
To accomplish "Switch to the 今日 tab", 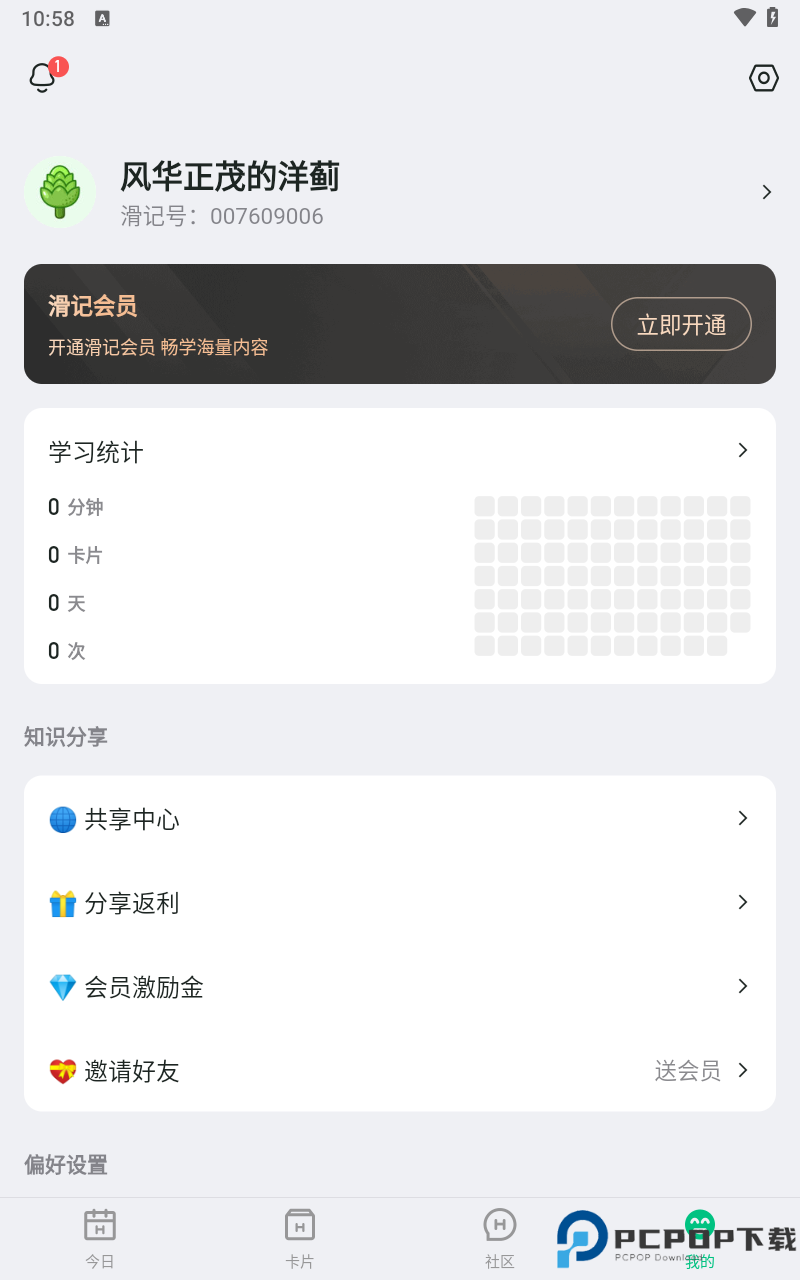I will click(100, 1238).
